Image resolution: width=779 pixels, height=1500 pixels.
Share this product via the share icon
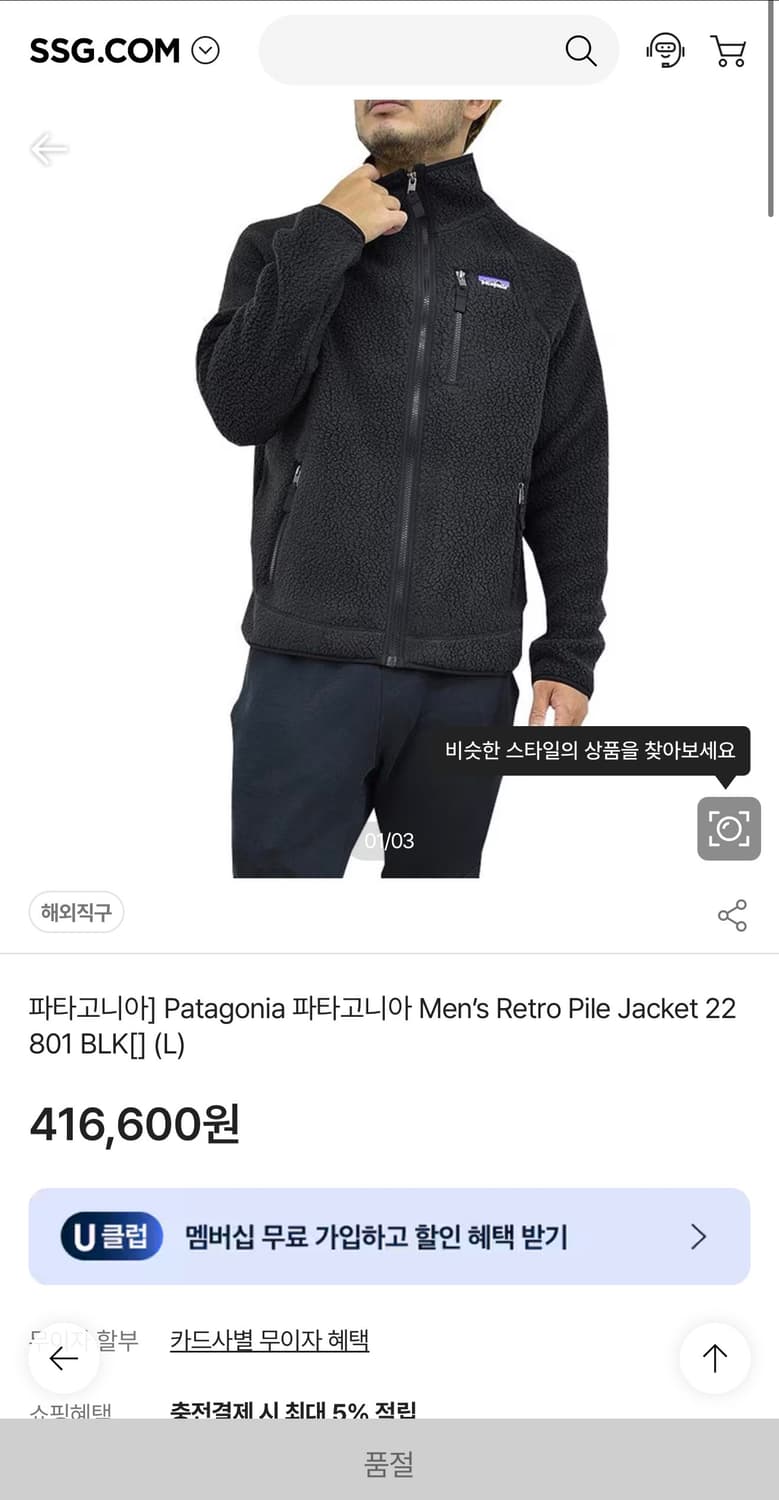[732, 916]
